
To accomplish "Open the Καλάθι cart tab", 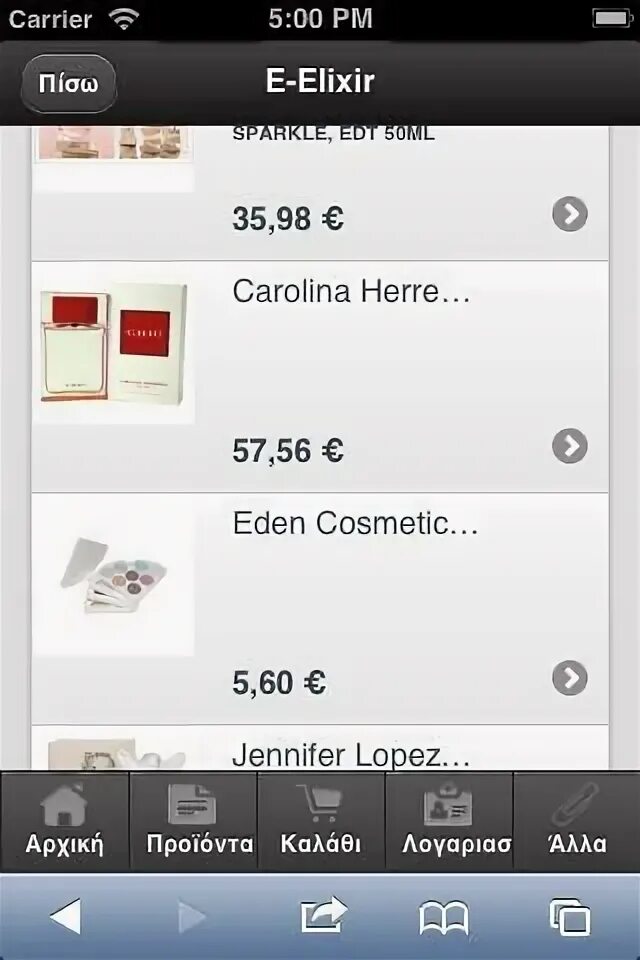I will tap(321, 822).
